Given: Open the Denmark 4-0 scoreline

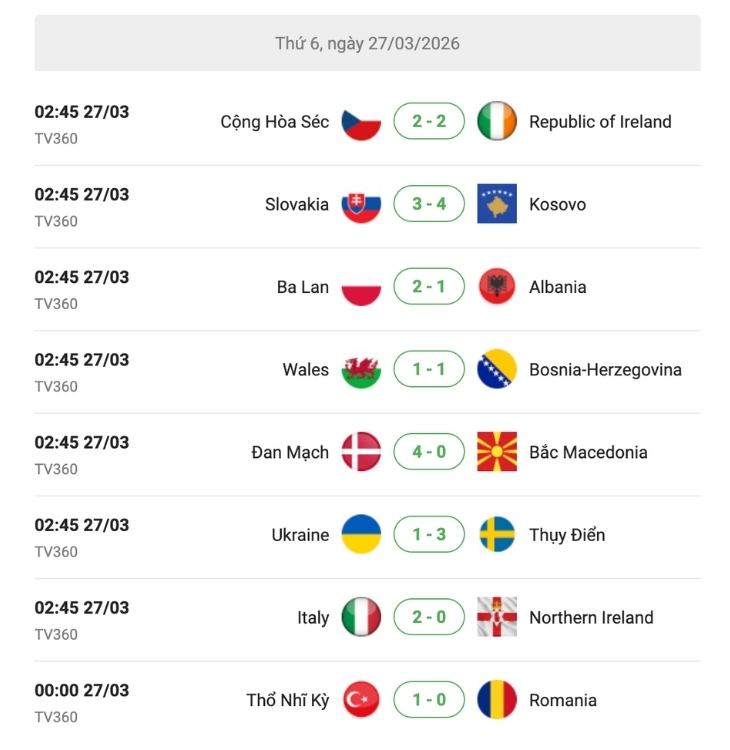Looking at the screenshot, I should pyautogui.click(x=428, y=452).
